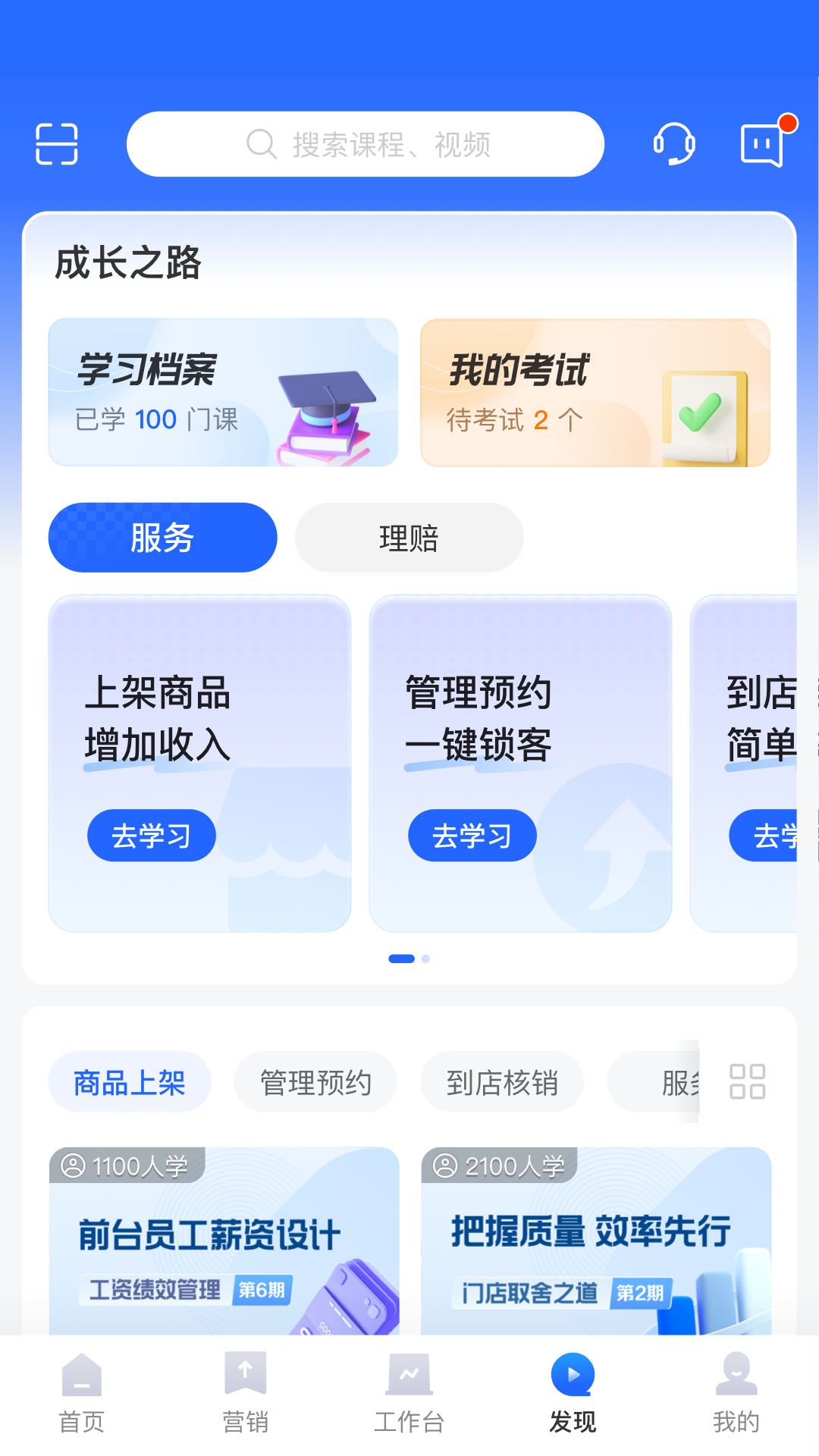Tap 去学习 on 上架商品增加收入 card

coord(150,835)
